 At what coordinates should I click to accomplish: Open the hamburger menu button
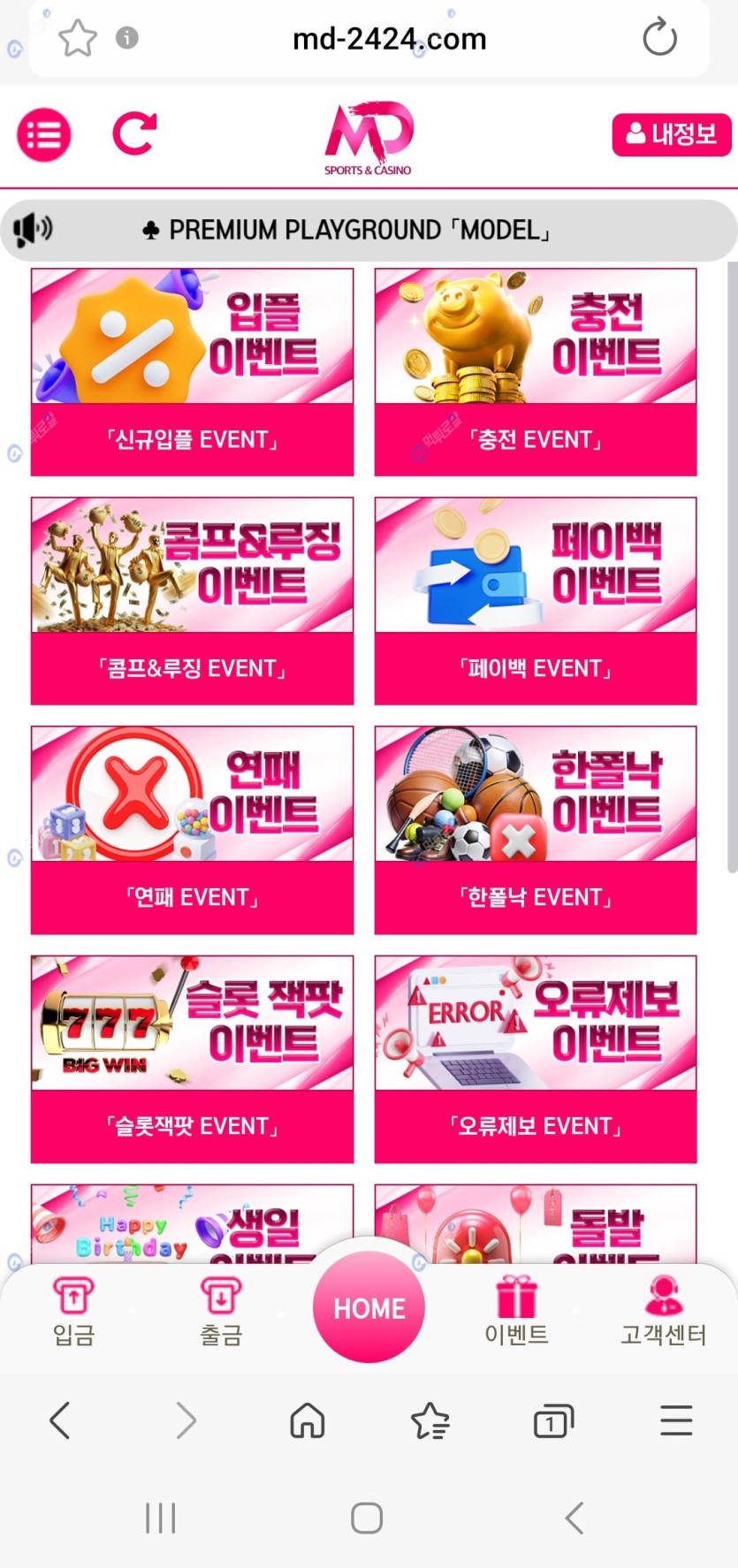point(43,134)
